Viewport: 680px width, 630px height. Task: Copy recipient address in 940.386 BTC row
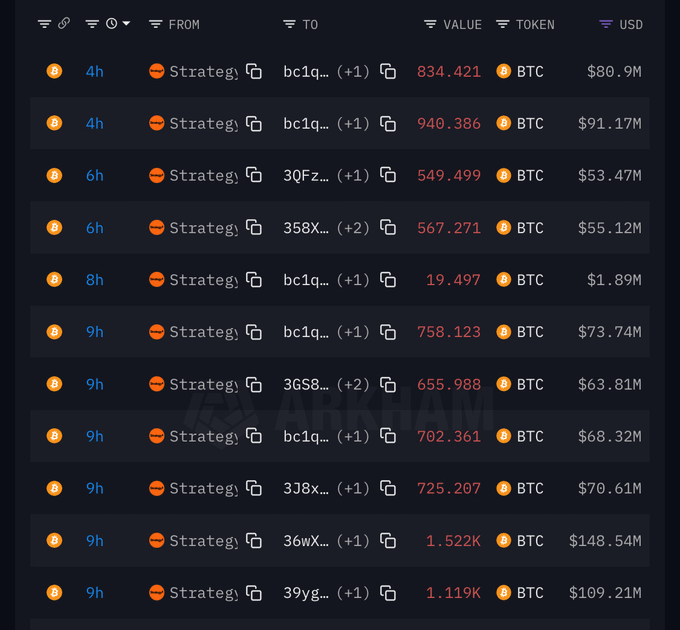tap(388, 123)
